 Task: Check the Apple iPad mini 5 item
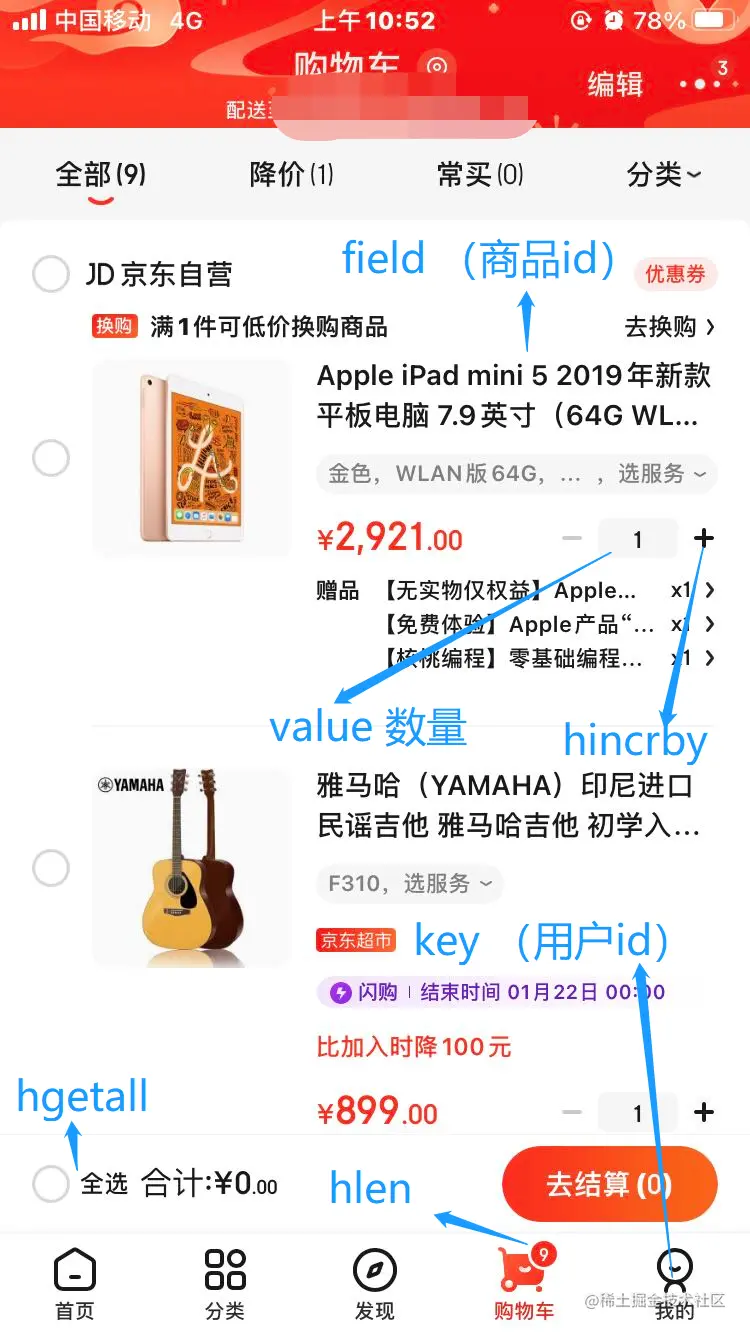click(51, 459)
